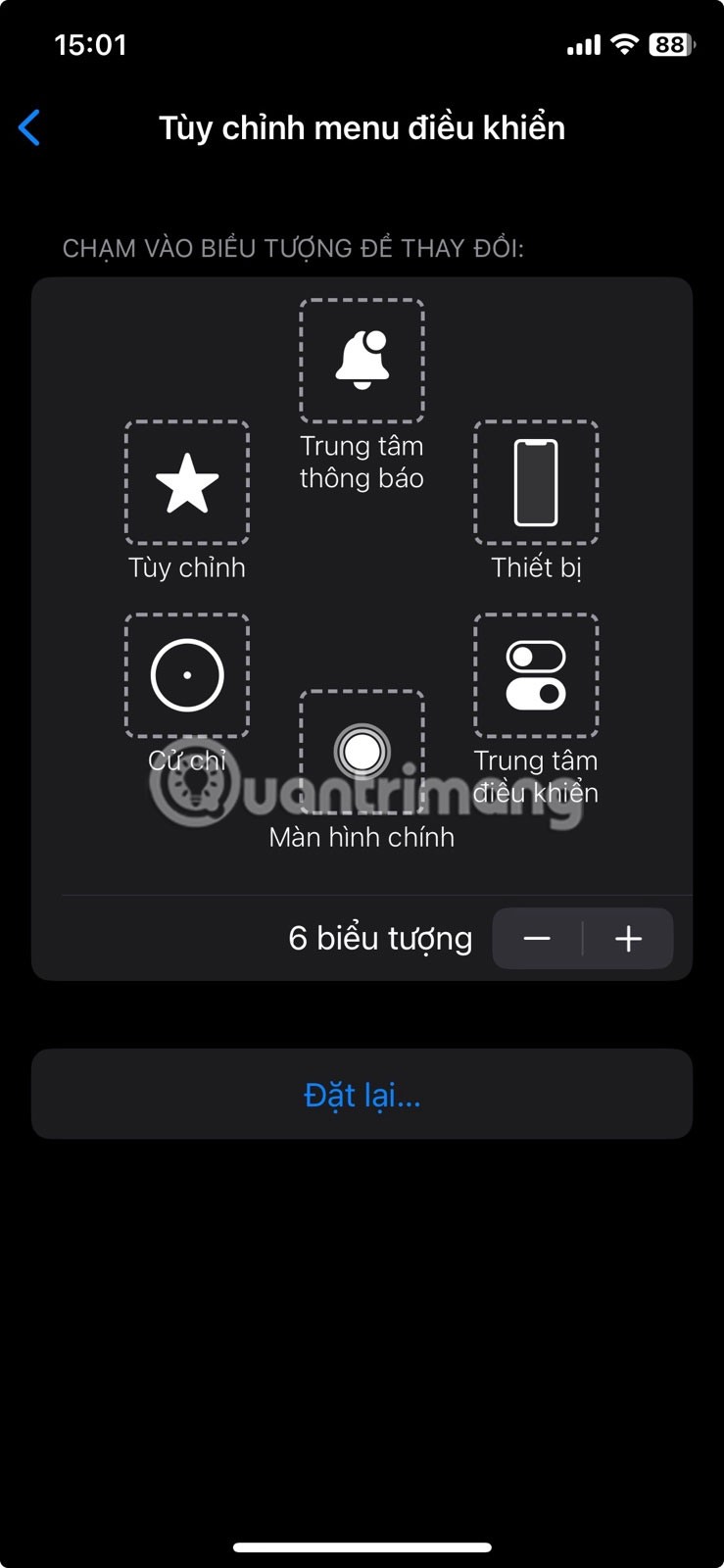724x1568 pixels.
Task: Increase icon count with plus button
Action: click(628, 939)
